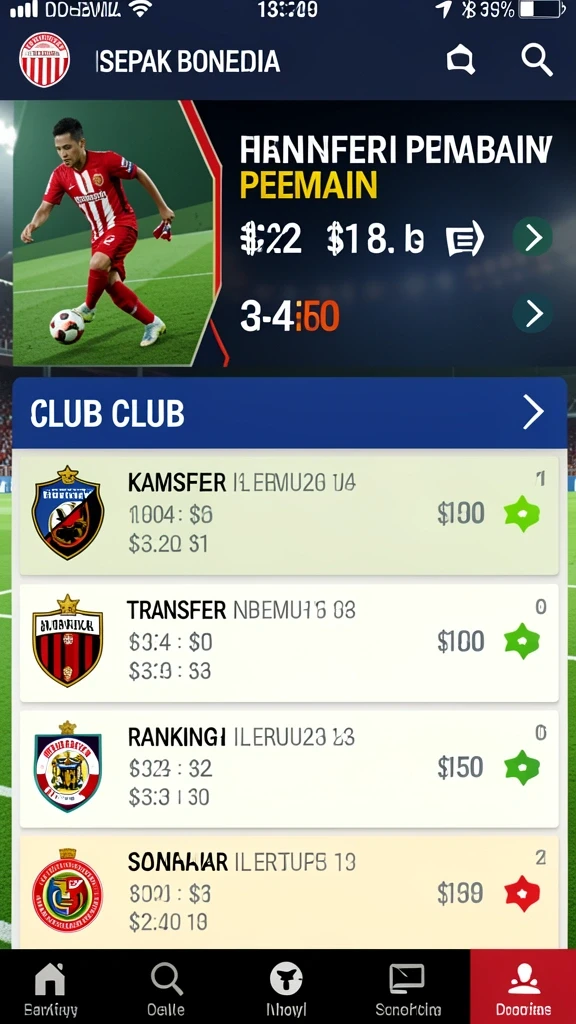The height and width of the screenshot is (1024, 576).
Task: Switch to the middle round-icon tab
Action: tap(286, 987)
